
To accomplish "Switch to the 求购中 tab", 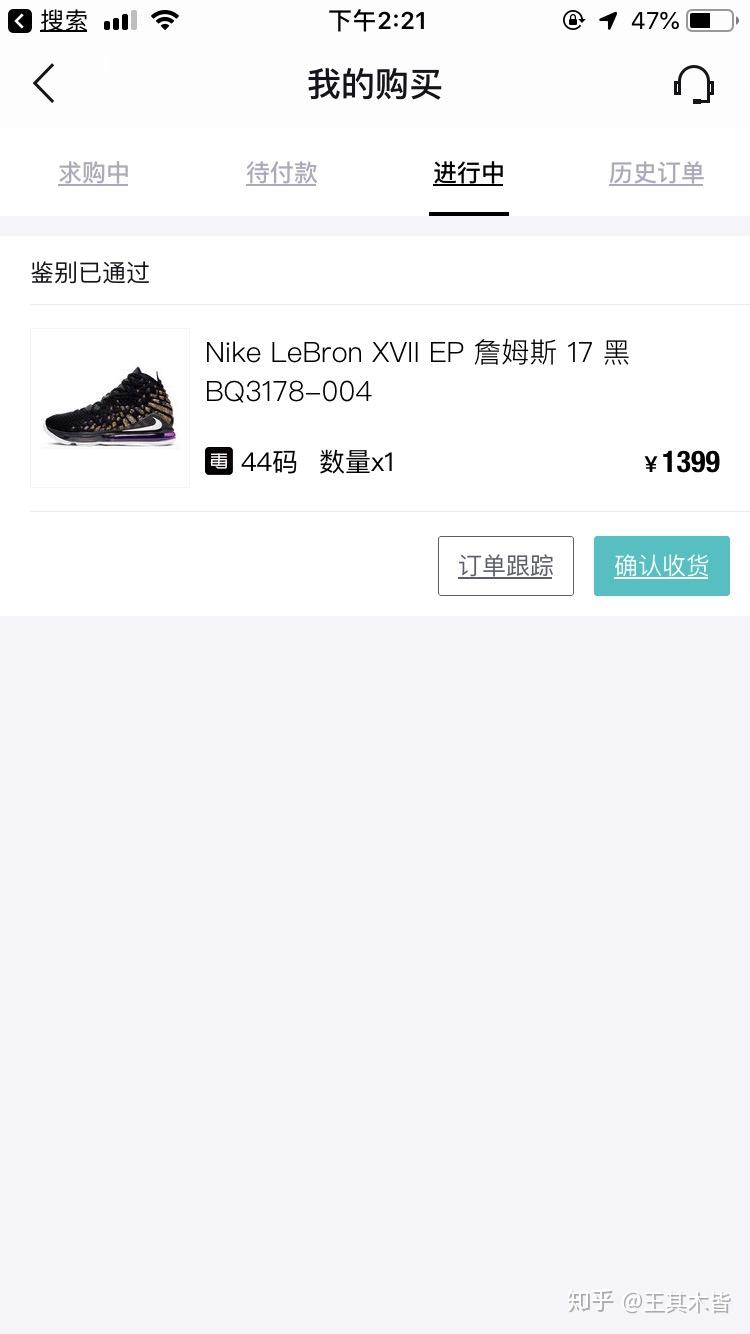I will point(94,173).
